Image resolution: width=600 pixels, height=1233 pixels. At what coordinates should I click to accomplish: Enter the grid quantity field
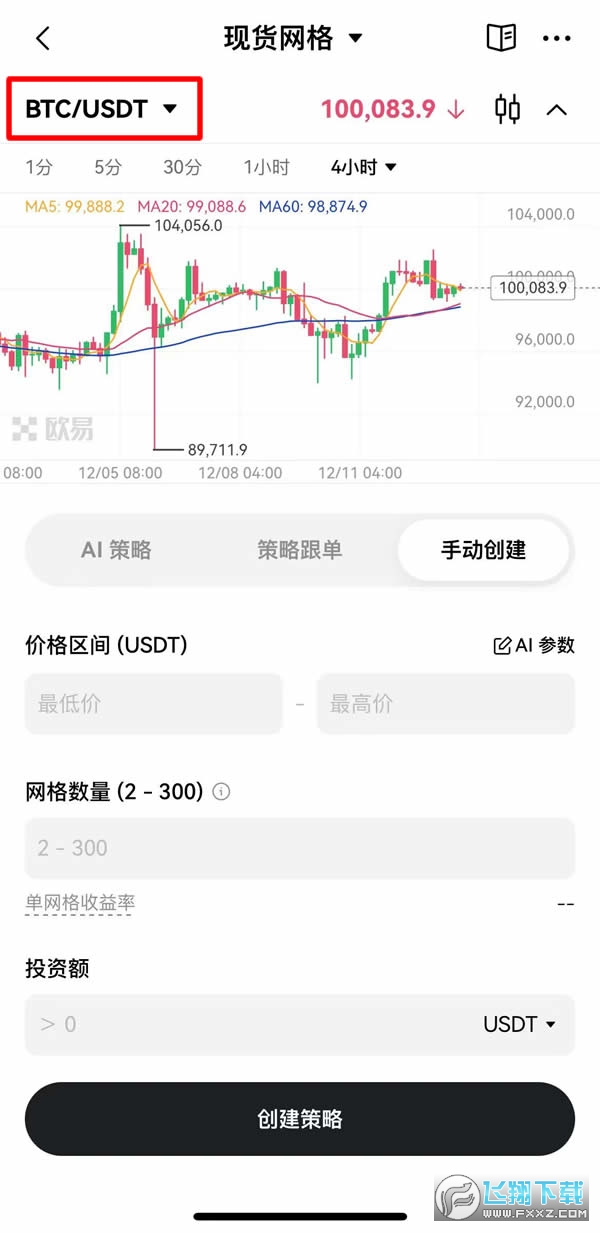point(299,848)
